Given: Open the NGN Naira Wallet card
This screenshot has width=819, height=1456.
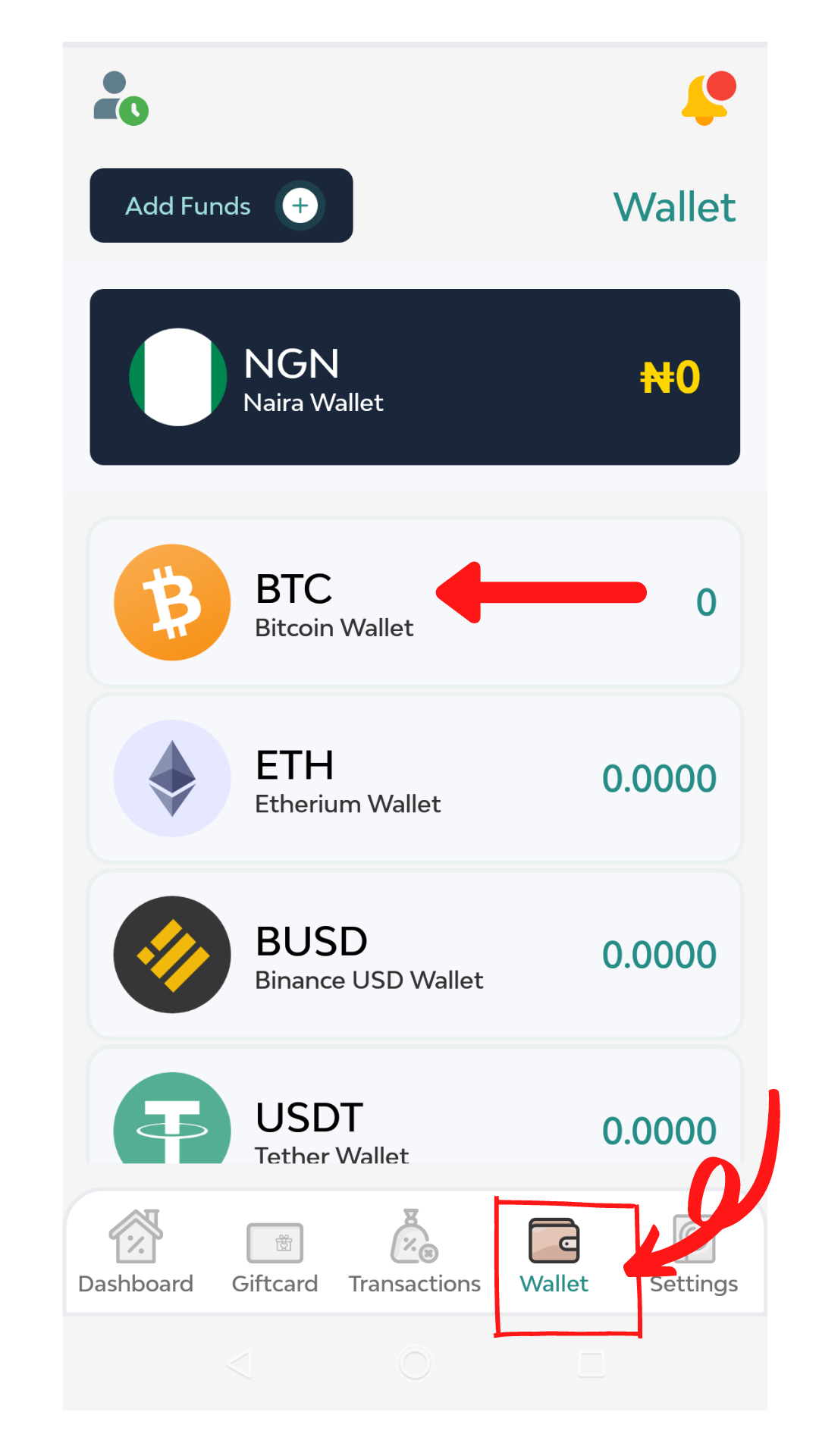Looking at the screenshot, I should coord(415,377).
